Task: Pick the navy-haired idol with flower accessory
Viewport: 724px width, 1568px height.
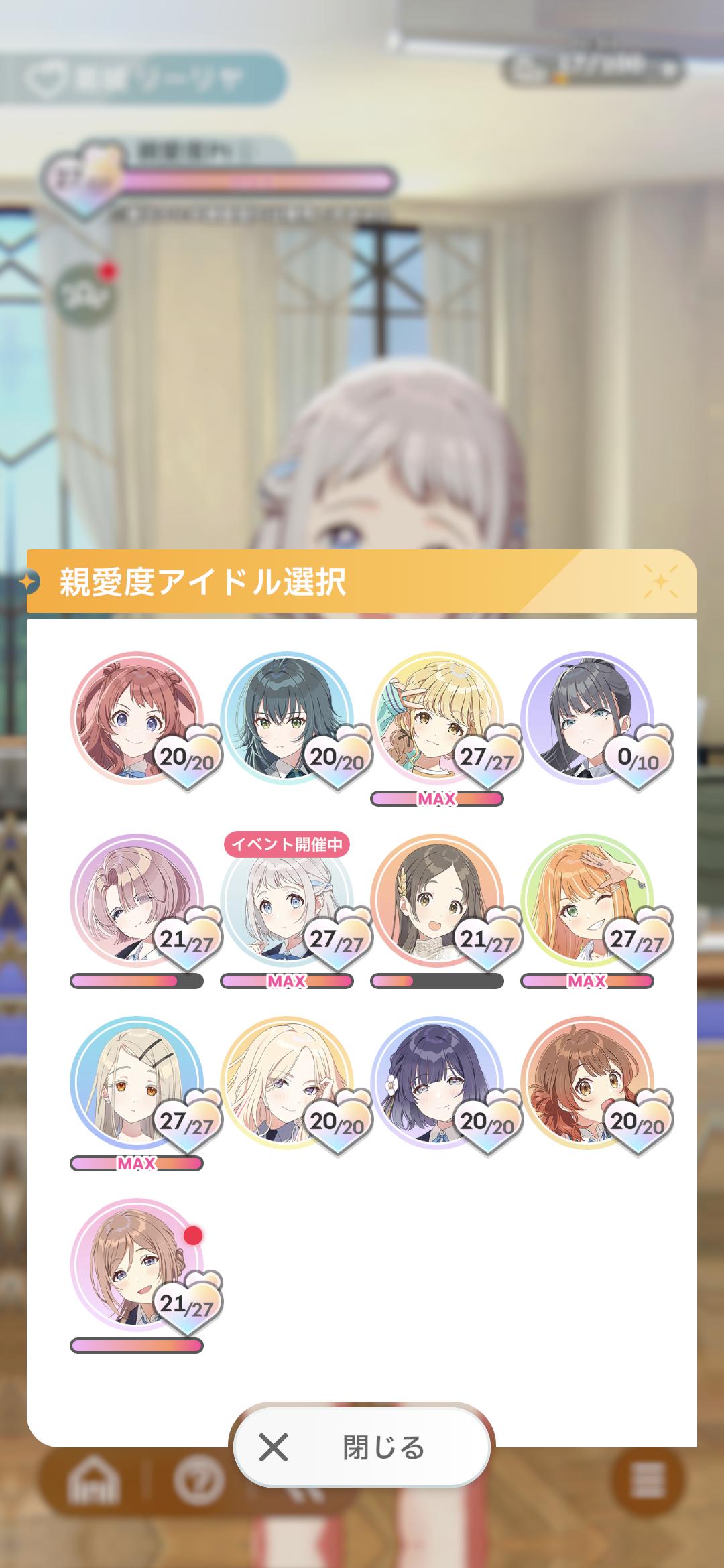Action: click(x=437, y=1082)
